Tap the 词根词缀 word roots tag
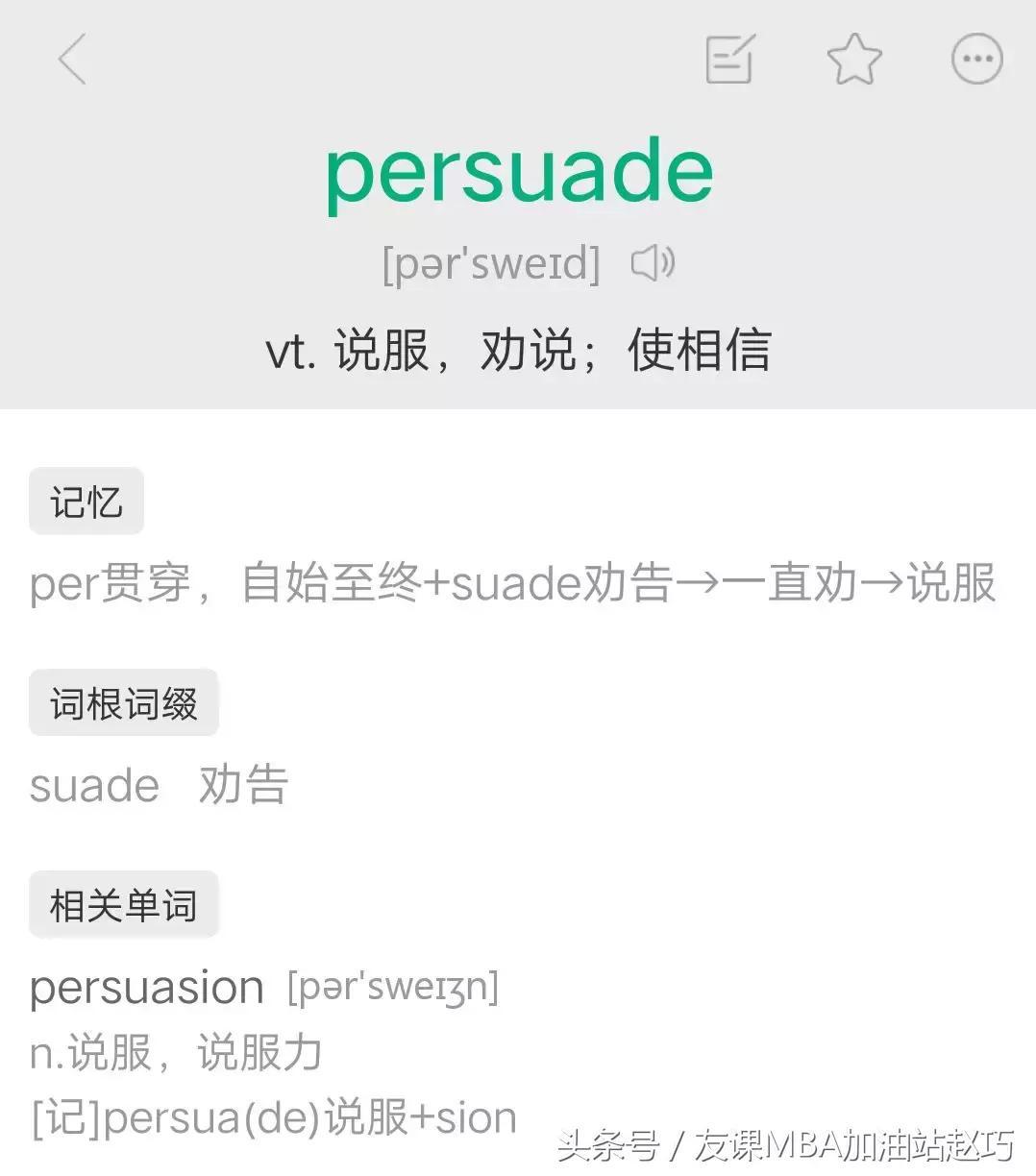Viewport: 1036px width, 1176px height. (123, 702)
